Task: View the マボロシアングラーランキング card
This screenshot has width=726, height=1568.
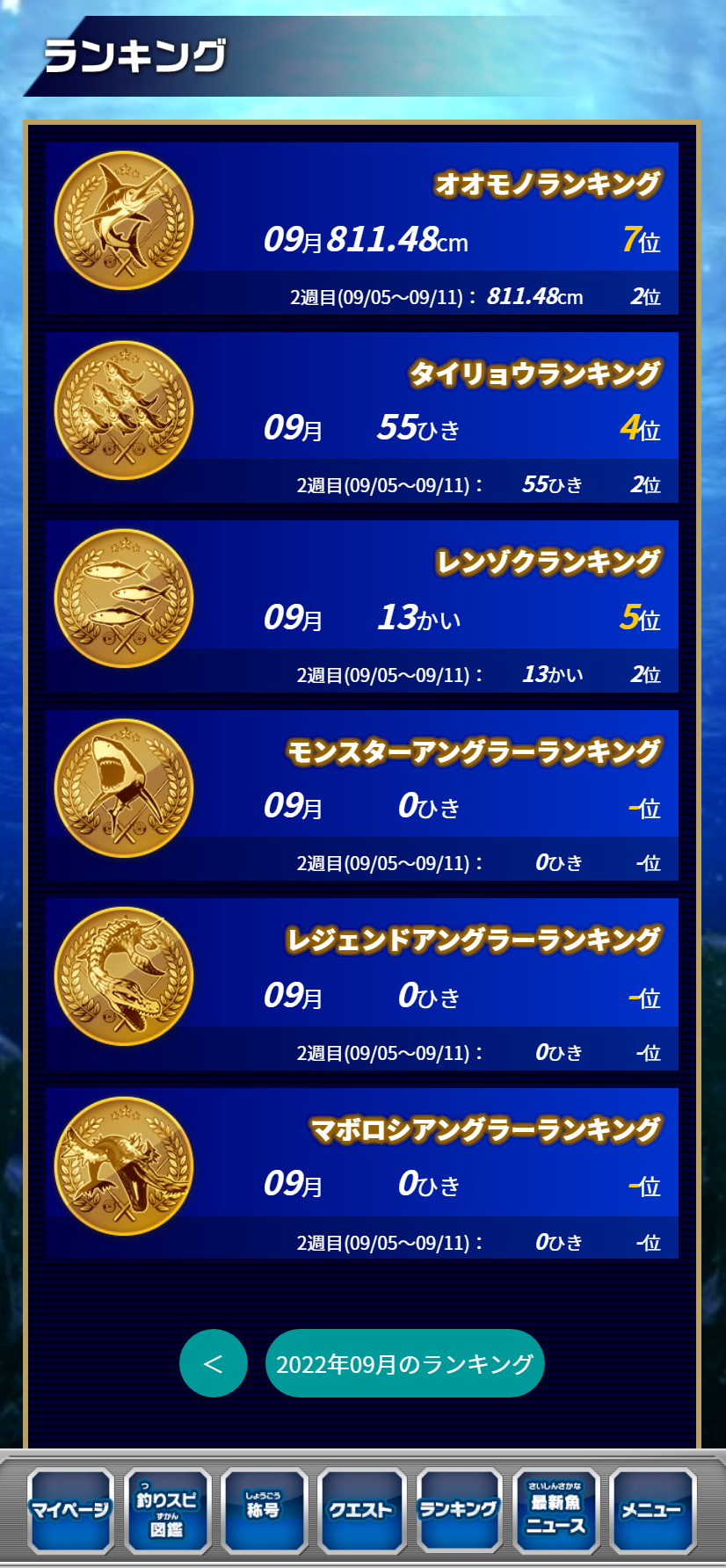Action: coord(361,1173)
